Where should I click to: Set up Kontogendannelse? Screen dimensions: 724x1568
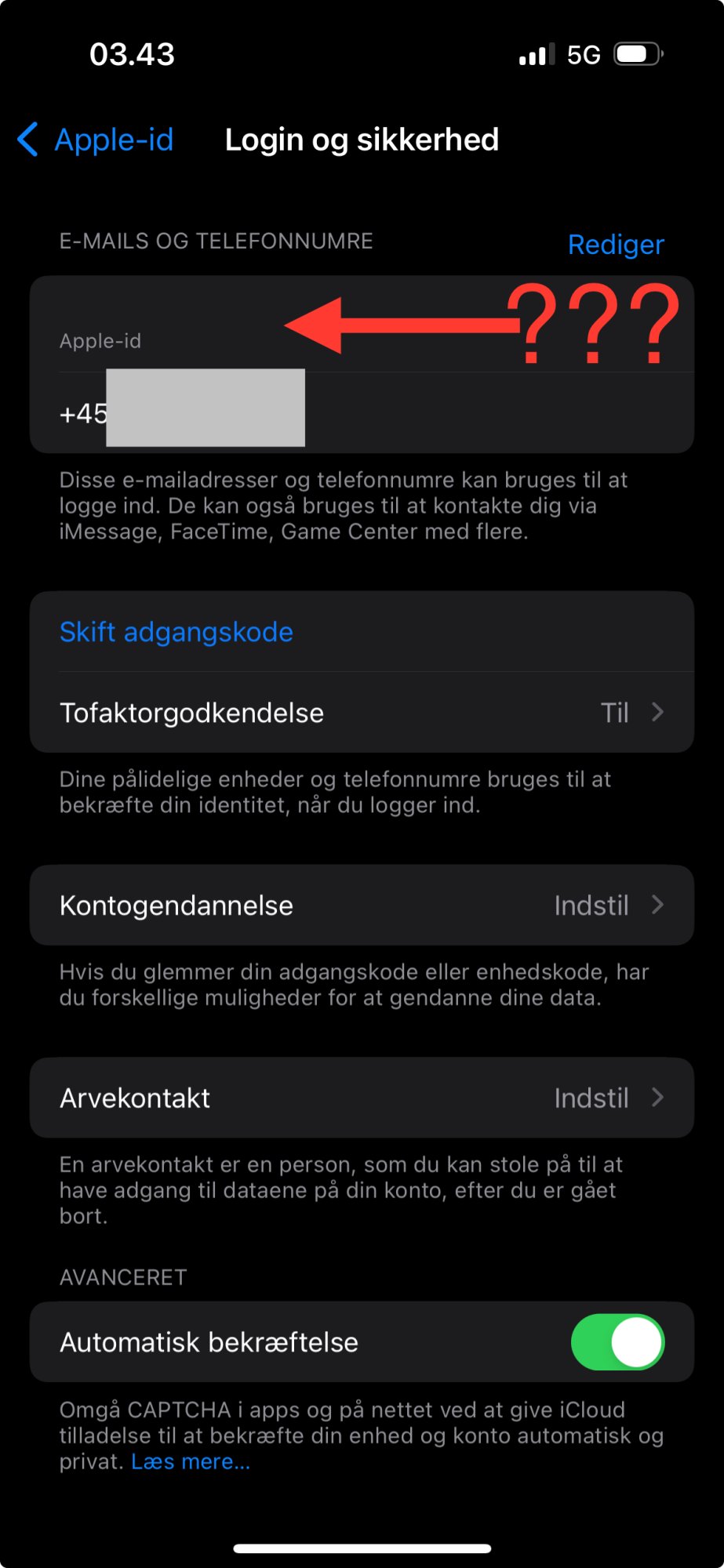coord(361,906)
